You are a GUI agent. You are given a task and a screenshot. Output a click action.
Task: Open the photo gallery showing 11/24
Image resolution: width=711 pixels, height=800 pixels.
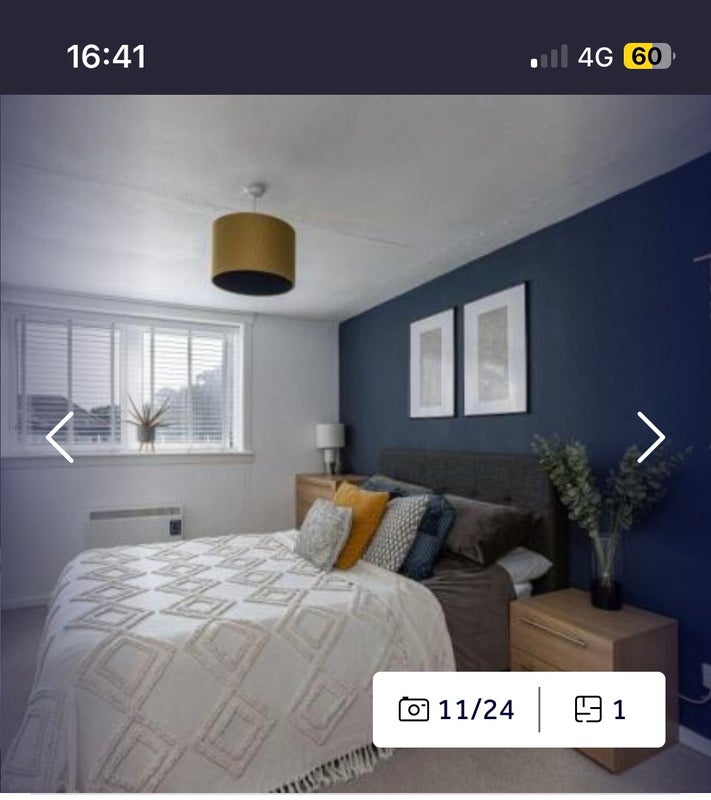[x=457, y=710]
